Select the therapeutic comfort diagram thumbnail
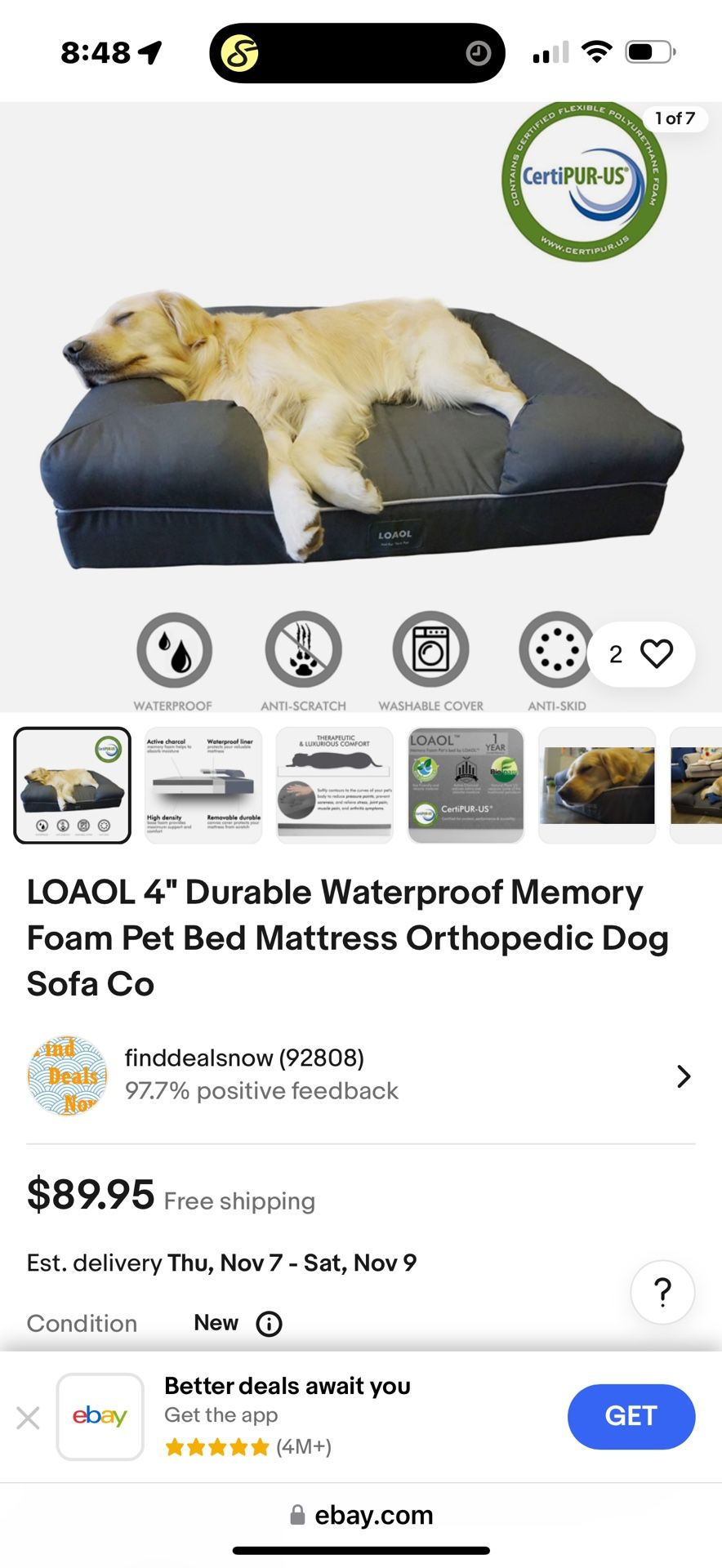The image size is (722, 1568). (334, 785)
